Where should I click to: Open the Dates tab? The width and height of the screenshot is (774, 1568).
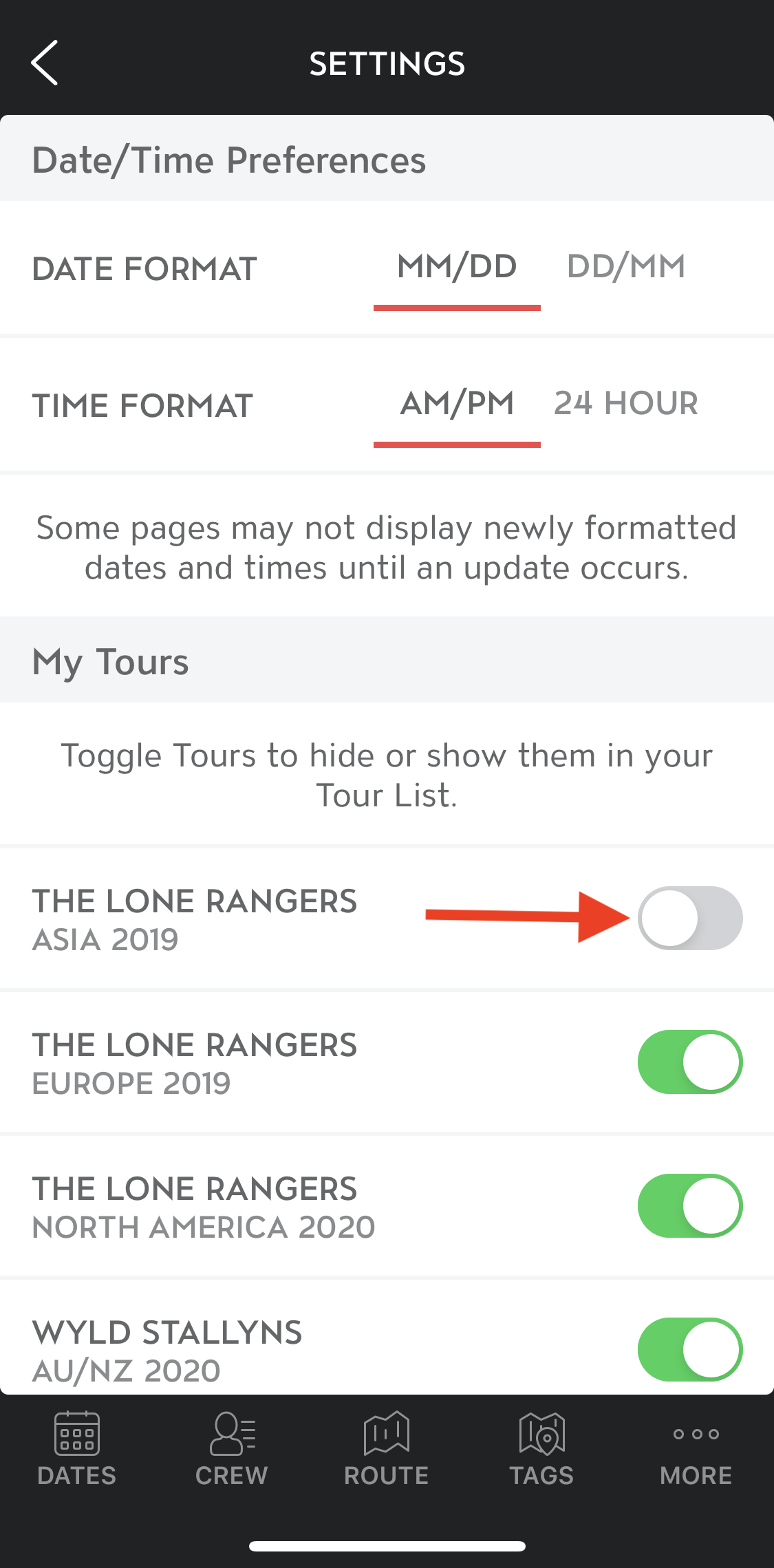click(77, 1448)
